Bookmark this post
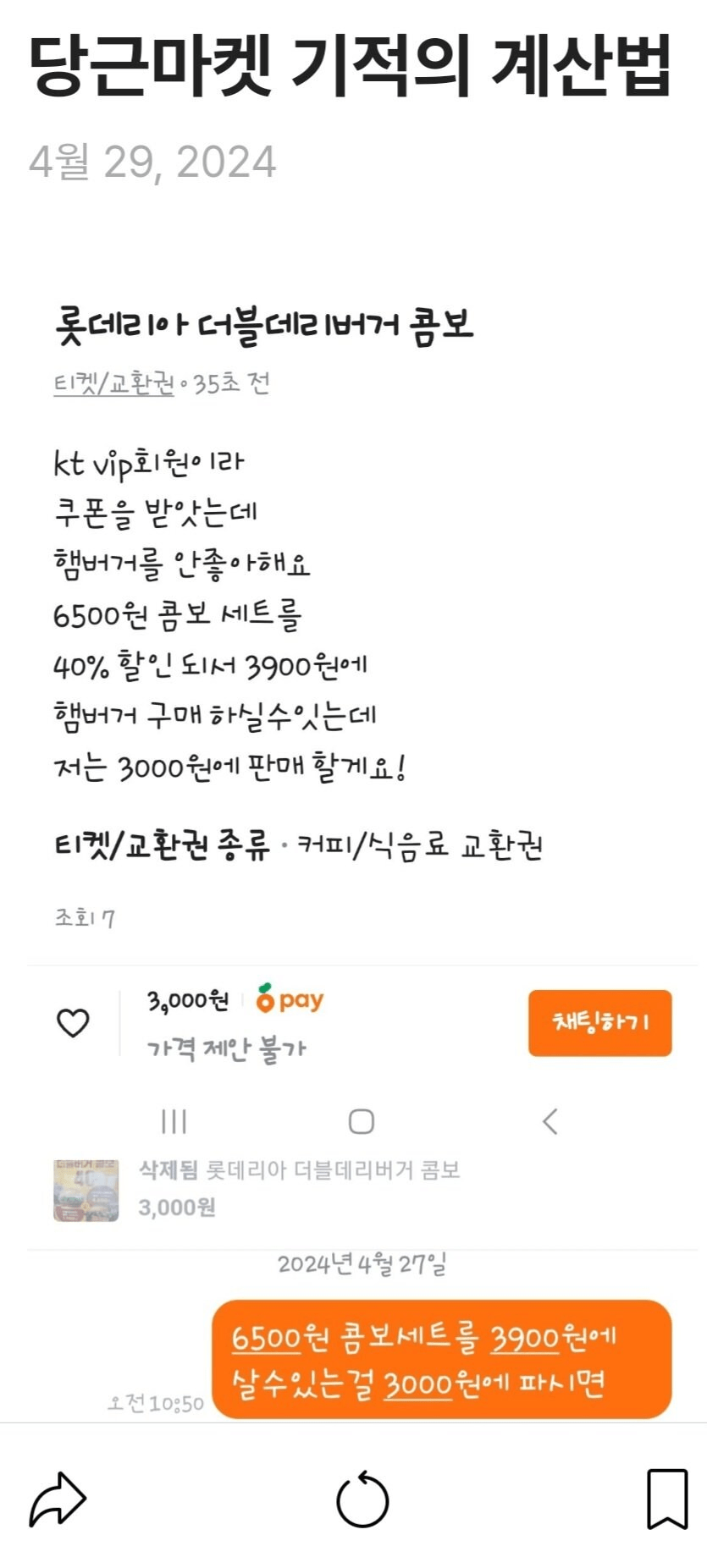 tap(667, 1499)
